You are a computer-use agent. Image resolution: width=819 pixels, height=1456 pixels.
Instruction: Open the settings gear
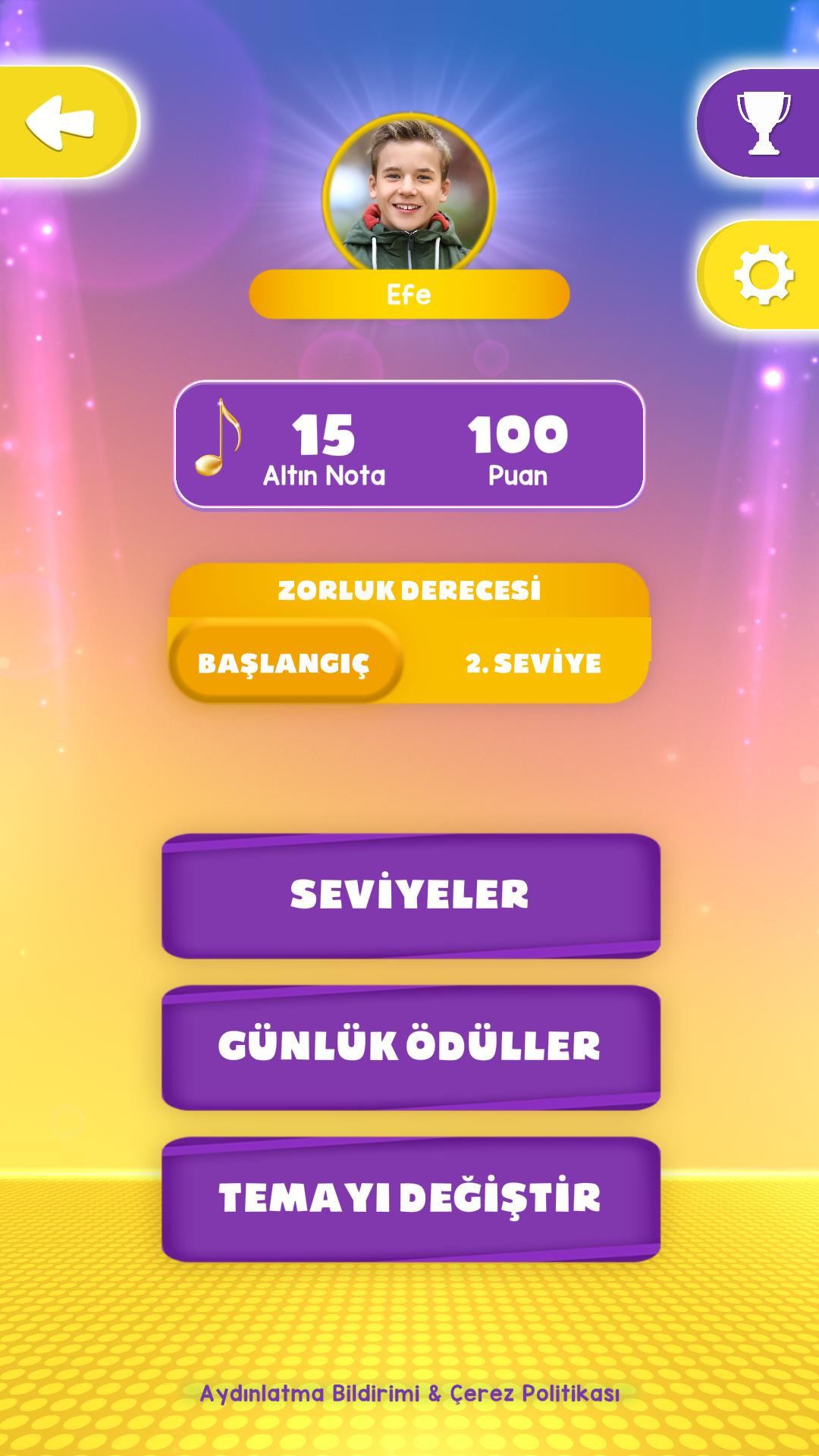click(762, 275)
